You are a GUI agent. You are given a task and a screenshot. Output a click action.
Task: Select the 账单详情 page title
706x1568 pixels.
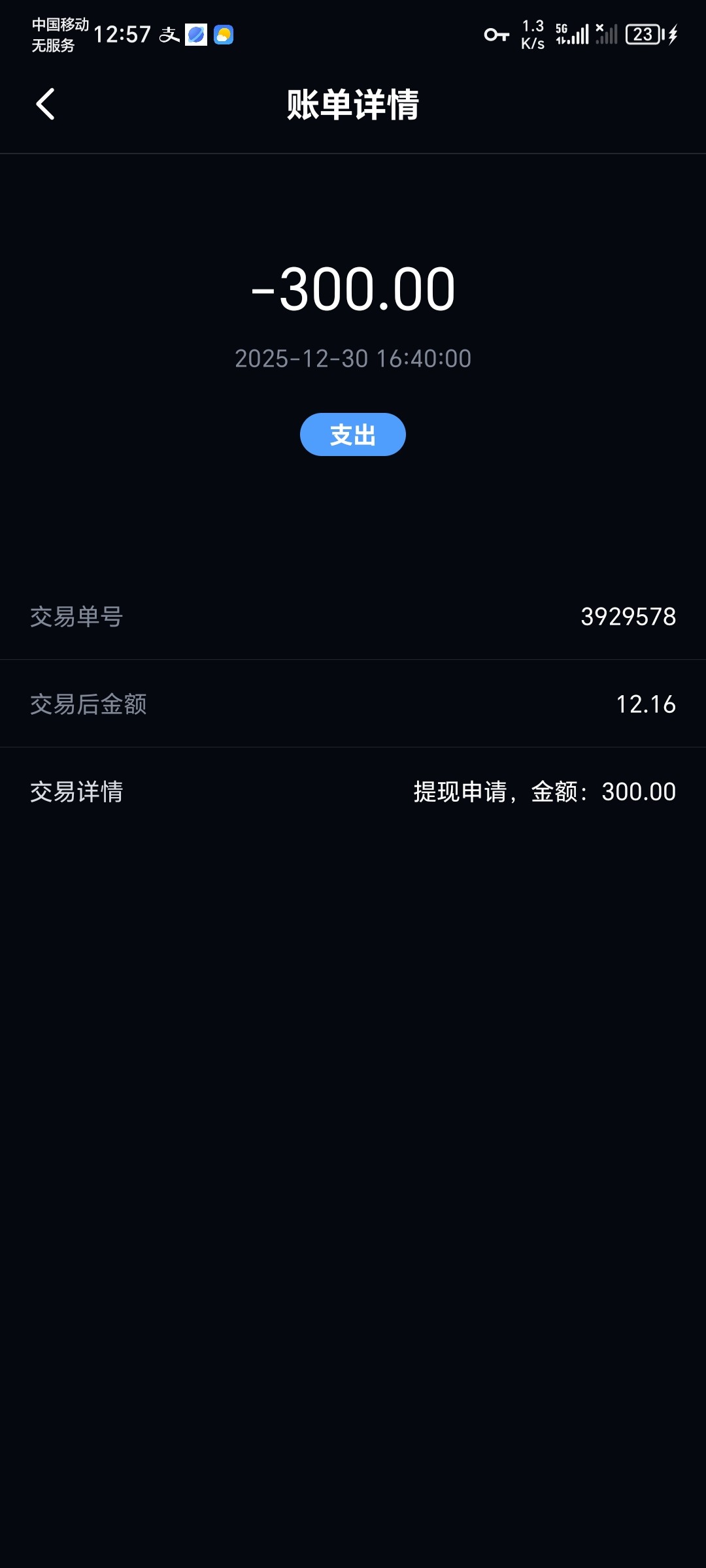click(352, 106)
